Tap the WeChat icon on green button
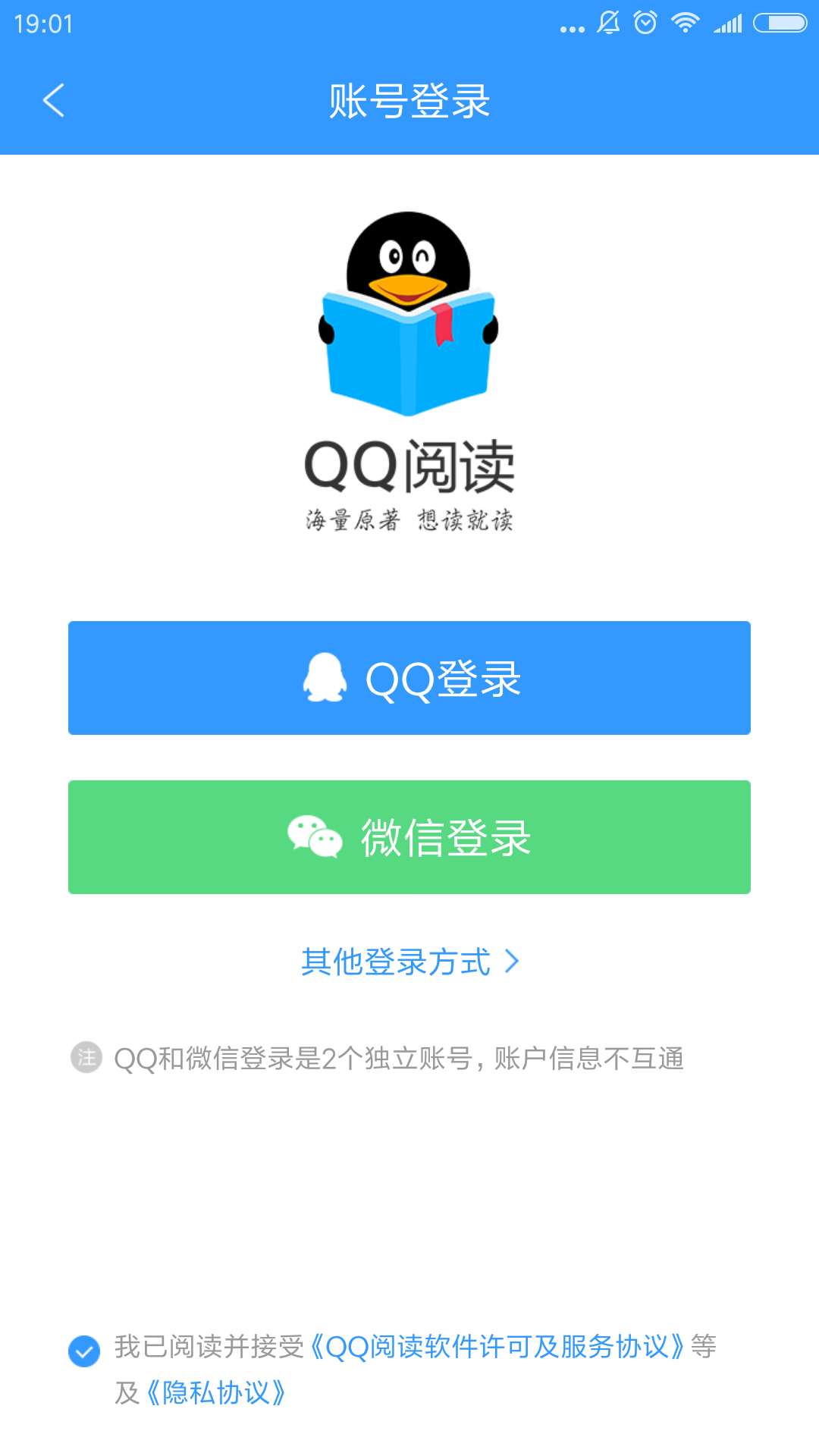The height and width of the screenshot is (1456, 819). pos(315,836)
